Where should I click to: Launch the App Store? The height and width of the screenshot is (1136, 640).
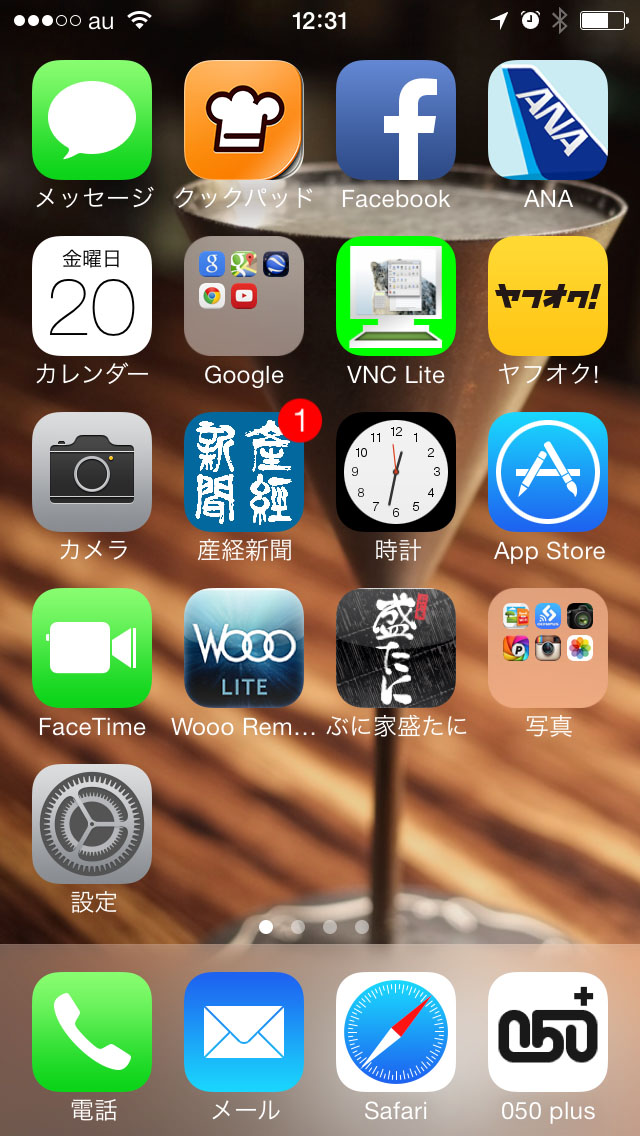pos(548,472)
